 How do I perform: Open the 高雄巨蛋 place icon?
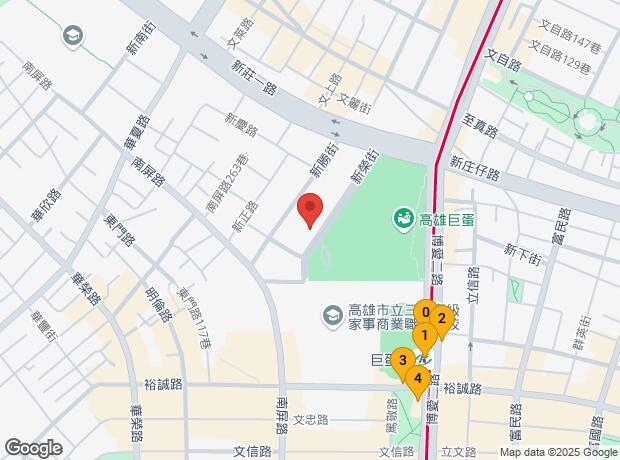[x=404, y=216]
